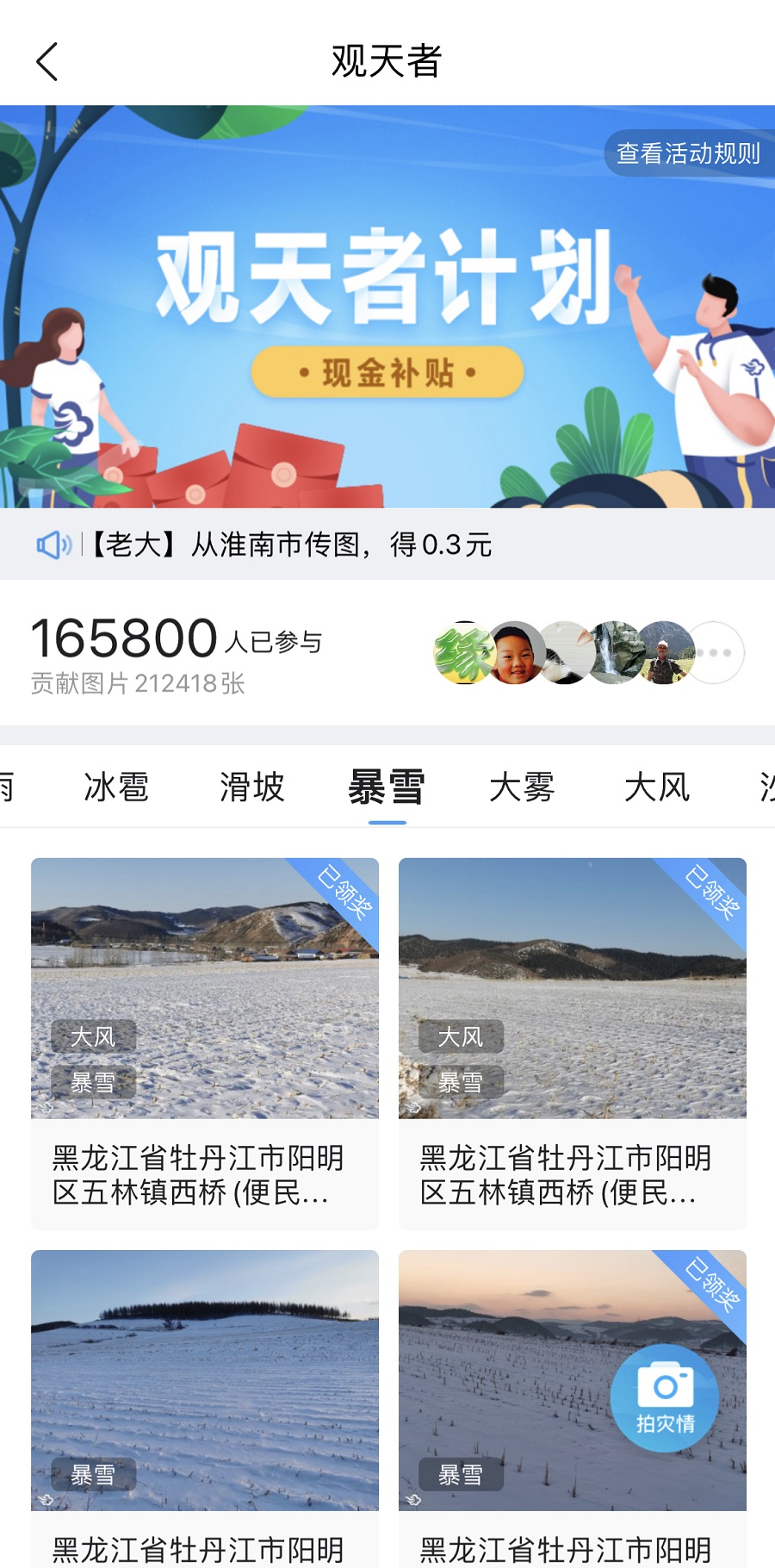Open the 暴雪 photo with tree line on hill
Screen dimensions: 775x1568
coord(205,1378)
